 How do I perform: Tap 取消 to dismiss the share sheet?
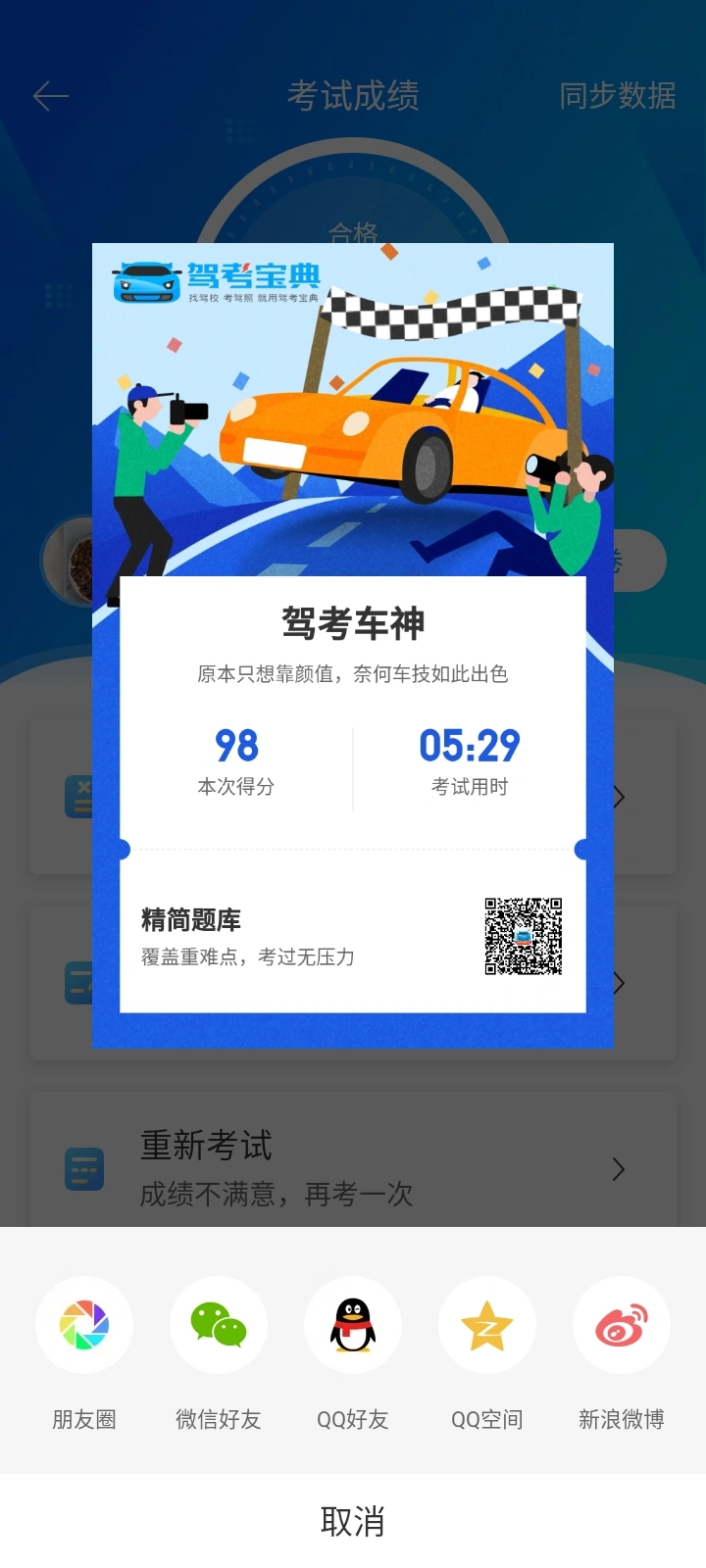click(x=353, y=1521)
